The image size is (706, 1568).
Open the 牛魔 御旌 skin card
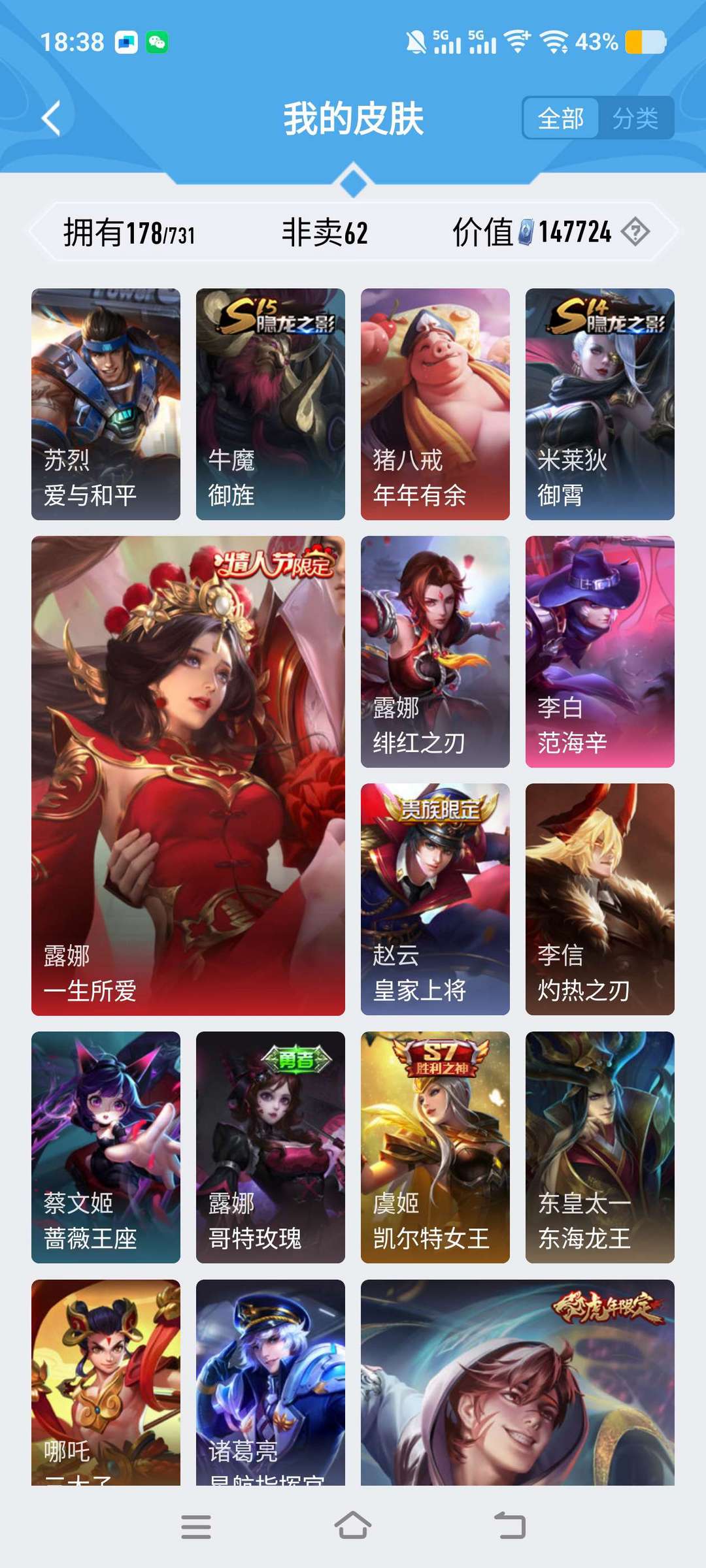click(271, 404)
